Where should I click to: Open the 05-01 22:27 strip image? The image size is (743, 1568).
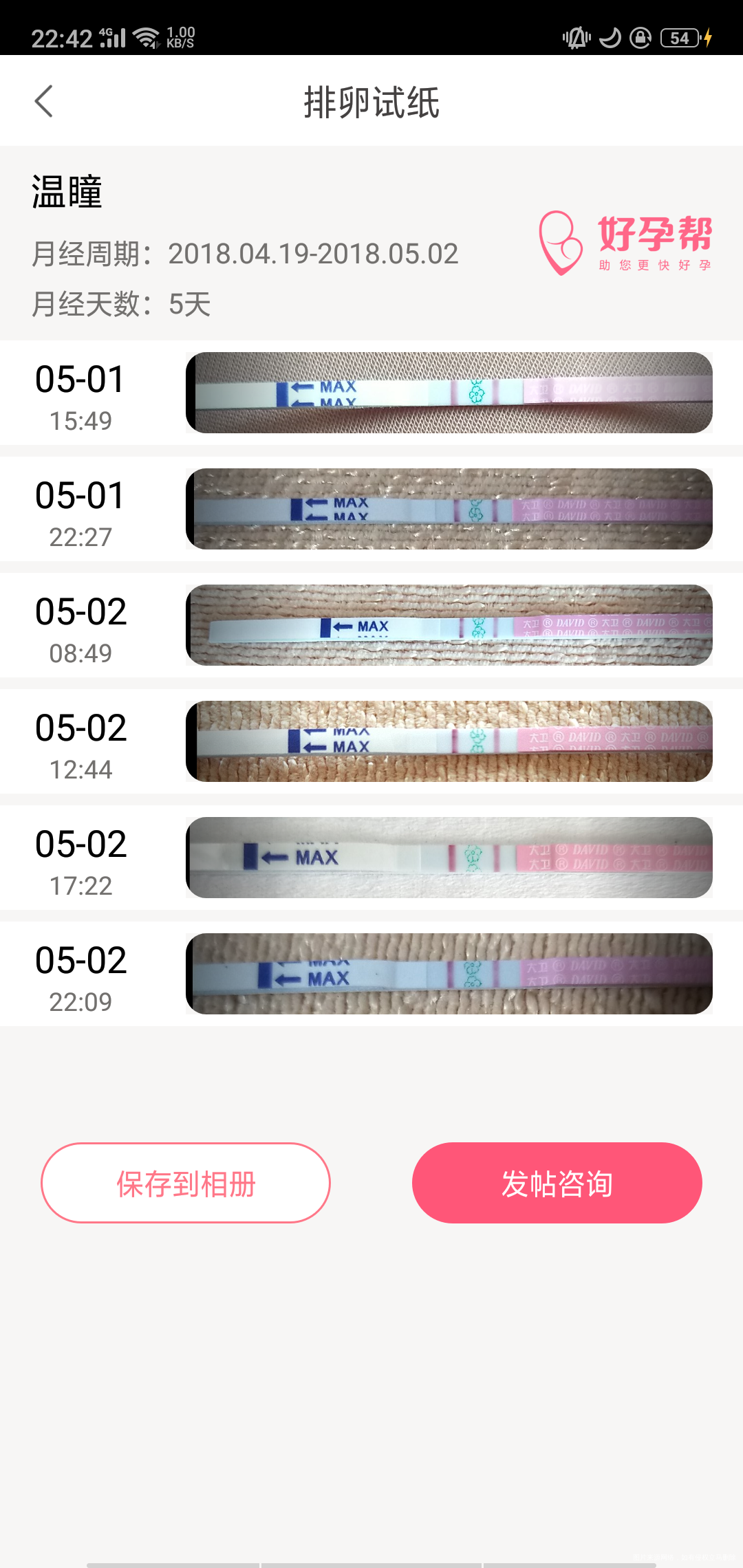tap(449, 510)
